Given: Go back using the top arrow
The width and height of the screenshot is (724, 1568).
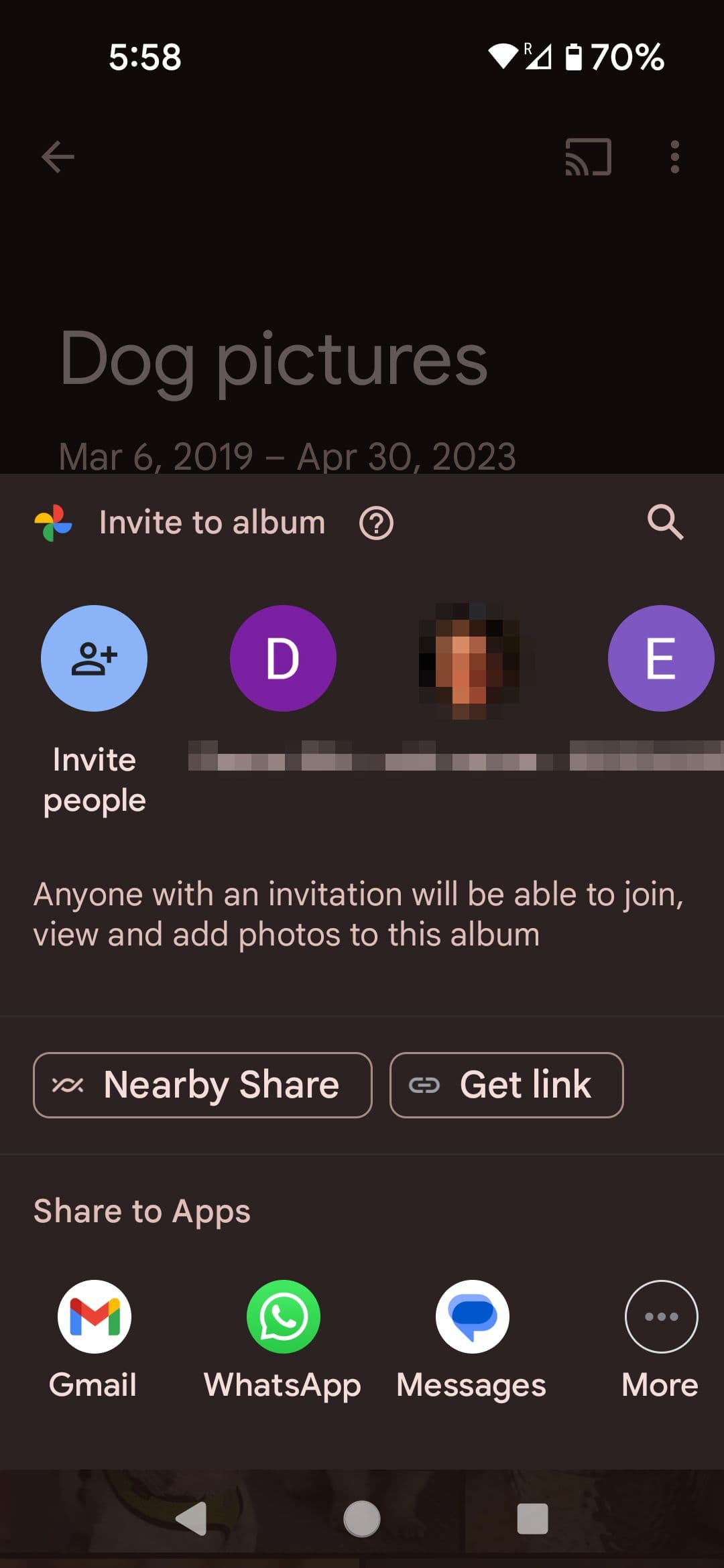Looking at the screenshot, I should coord(56,156).
